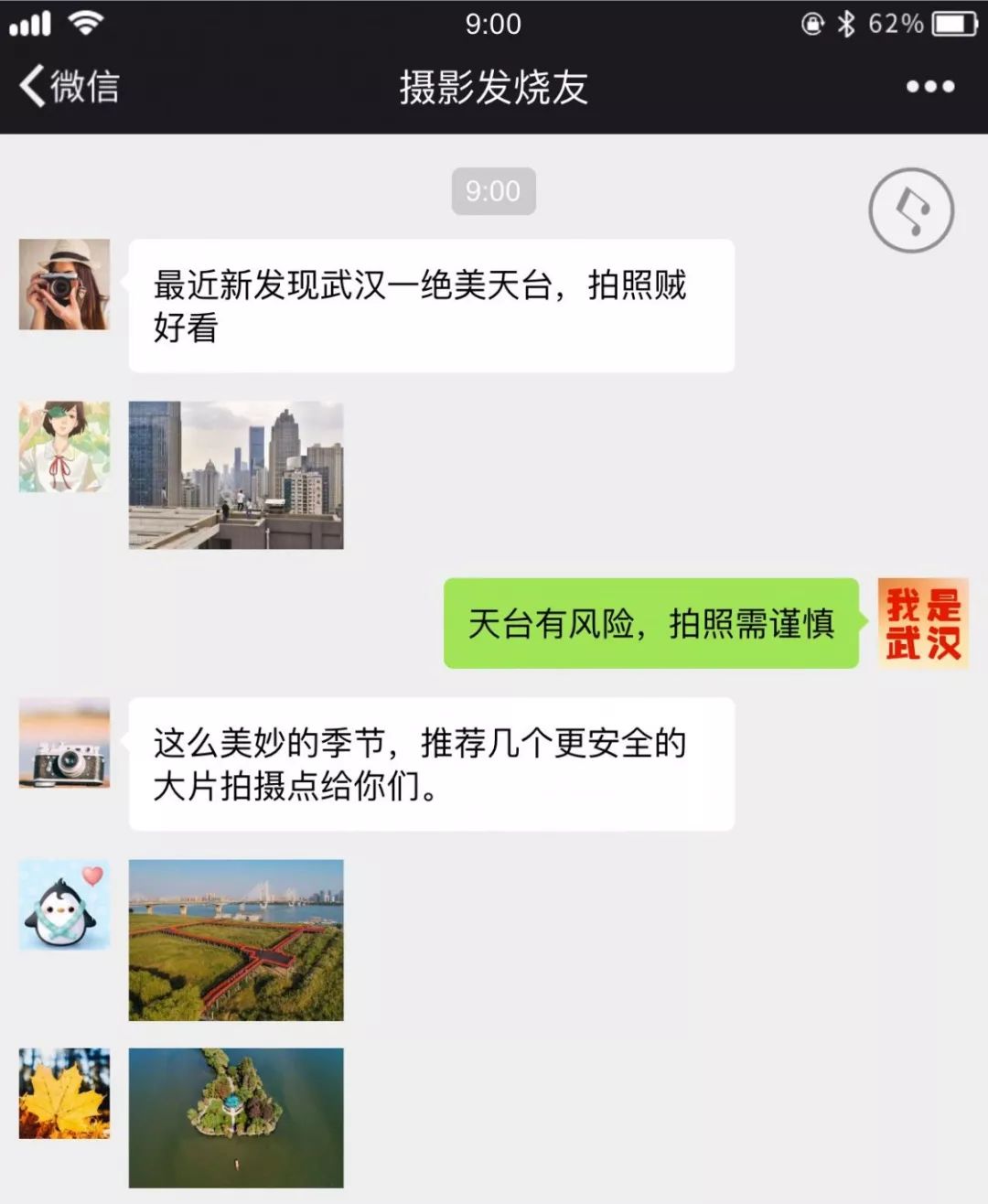Open the three-dot group chat menu

click(x=929, y=87)
